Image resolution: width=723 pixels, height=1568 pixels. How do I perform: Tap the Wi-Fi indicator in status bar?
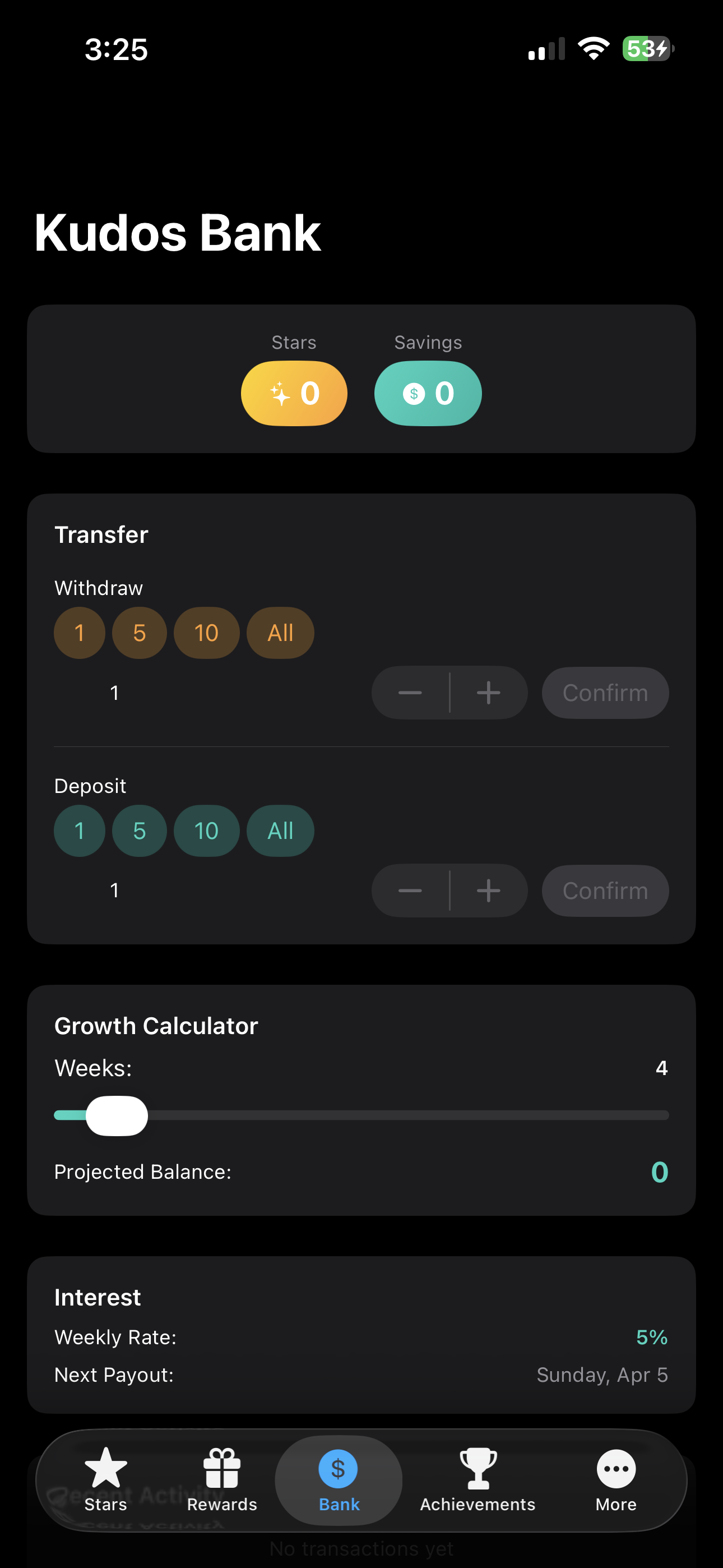click(593, 48)
